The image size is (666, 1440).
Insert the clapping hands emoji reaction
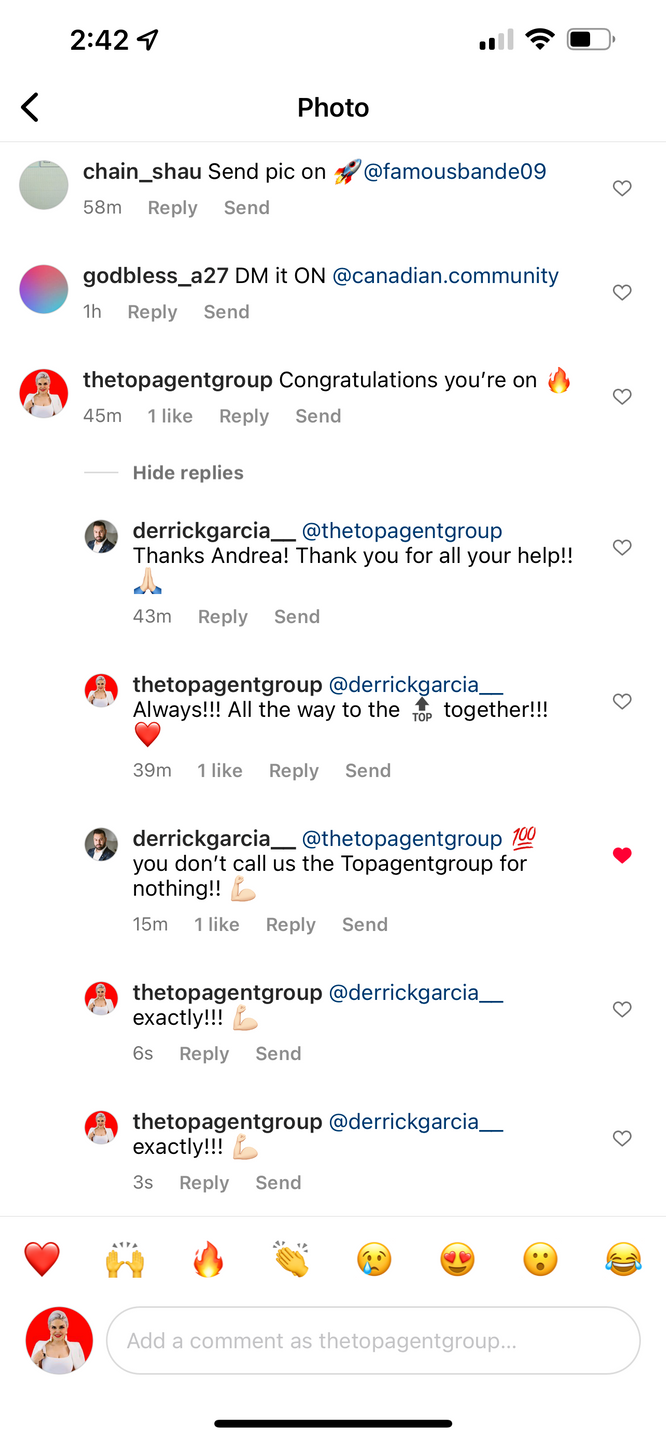(291, 1260)
